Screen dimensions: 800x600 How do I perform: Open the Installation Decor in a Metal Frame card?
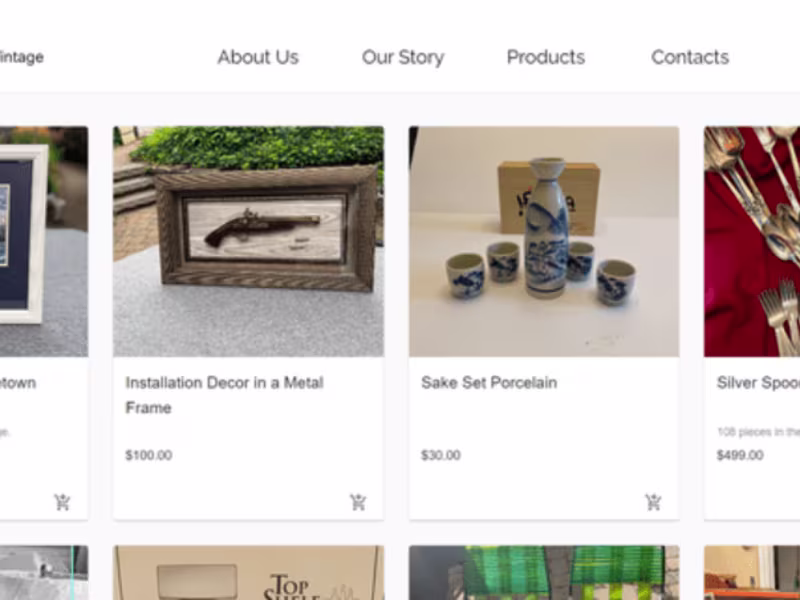pyautogui.click(x=248, y=242)
